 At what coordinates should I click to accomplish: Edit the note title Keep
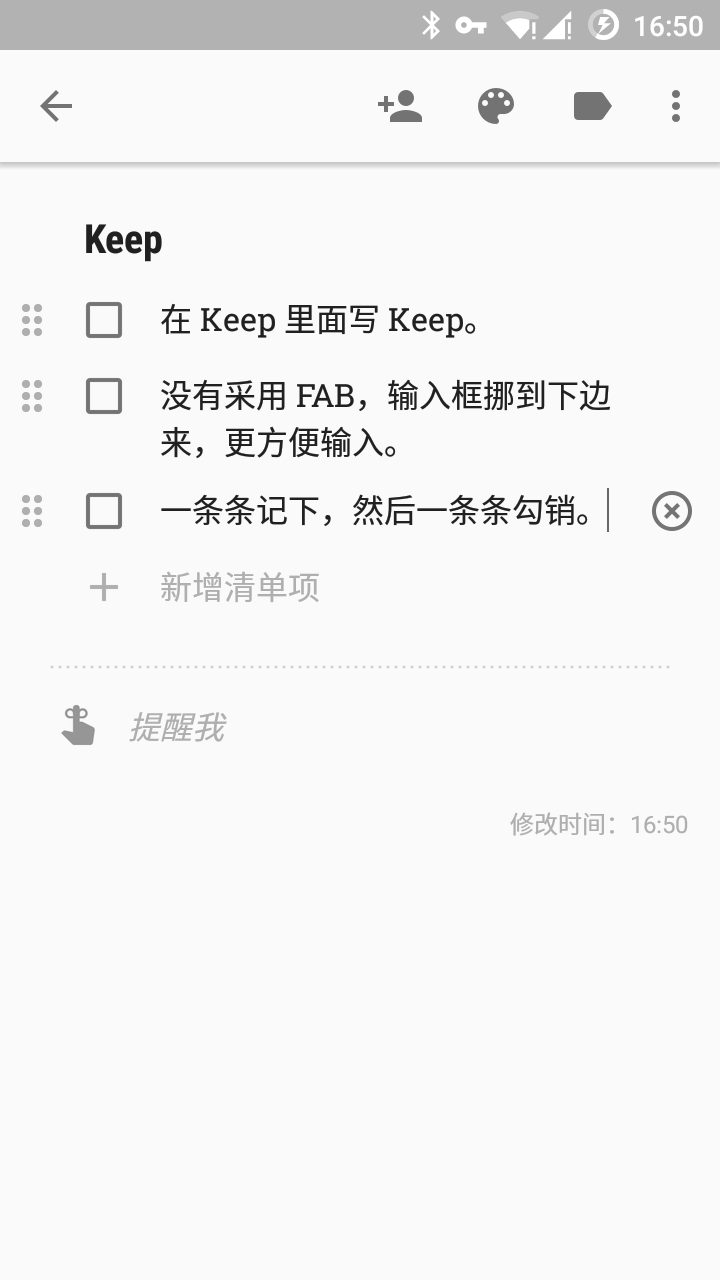[124, 240]
